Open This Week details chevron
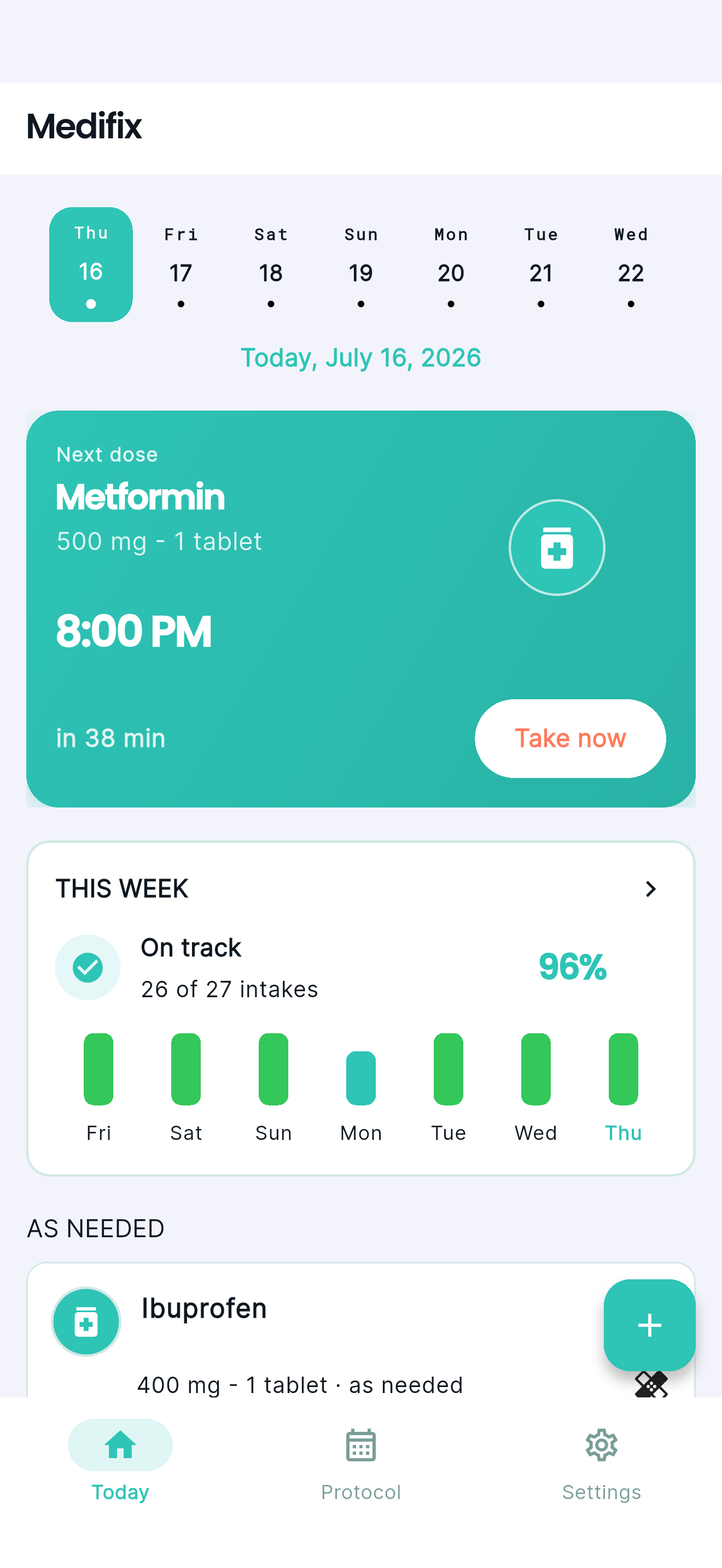 [x=650, y=890]
